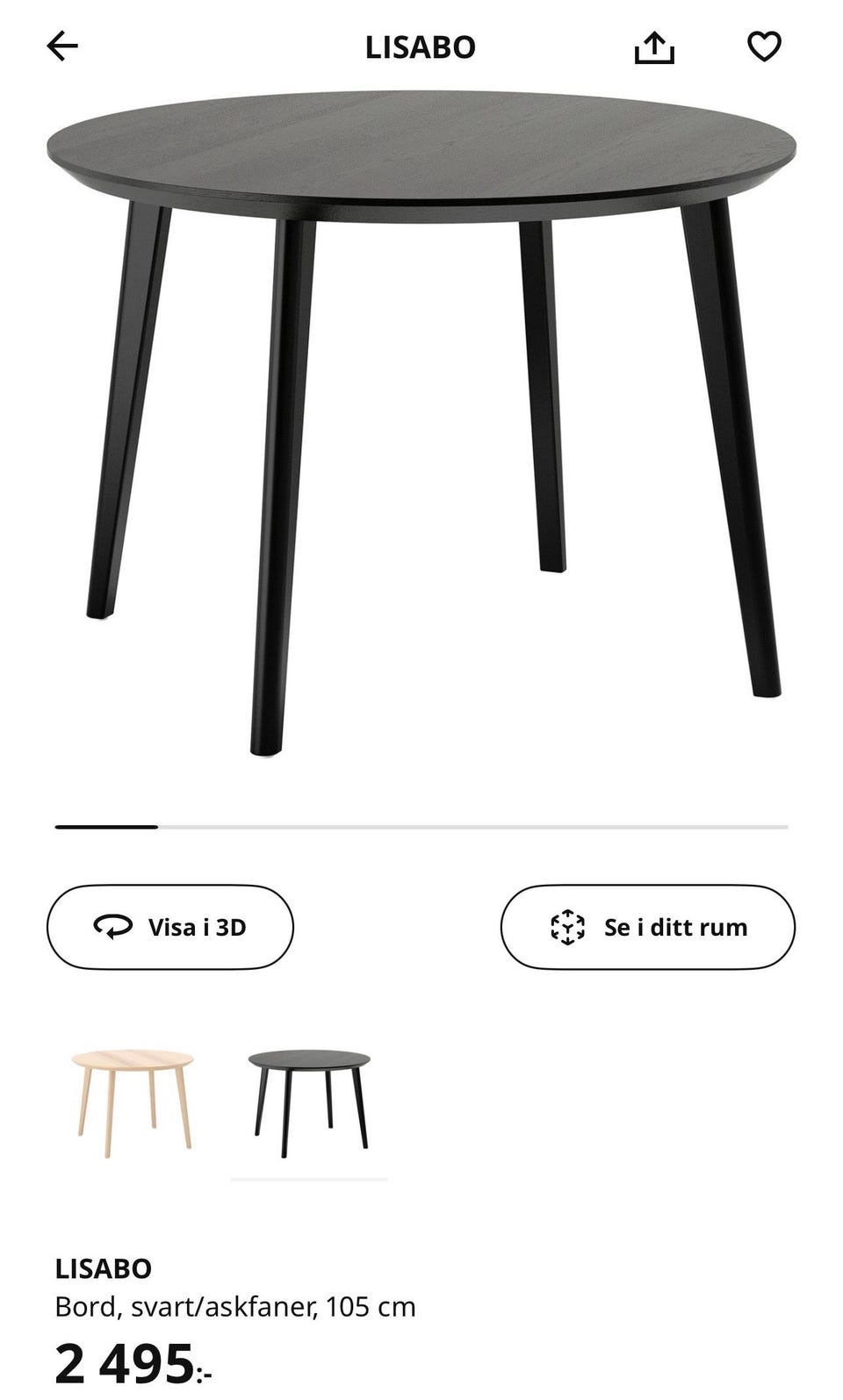Select the birch color variant thumbnail

point(130,1099)
